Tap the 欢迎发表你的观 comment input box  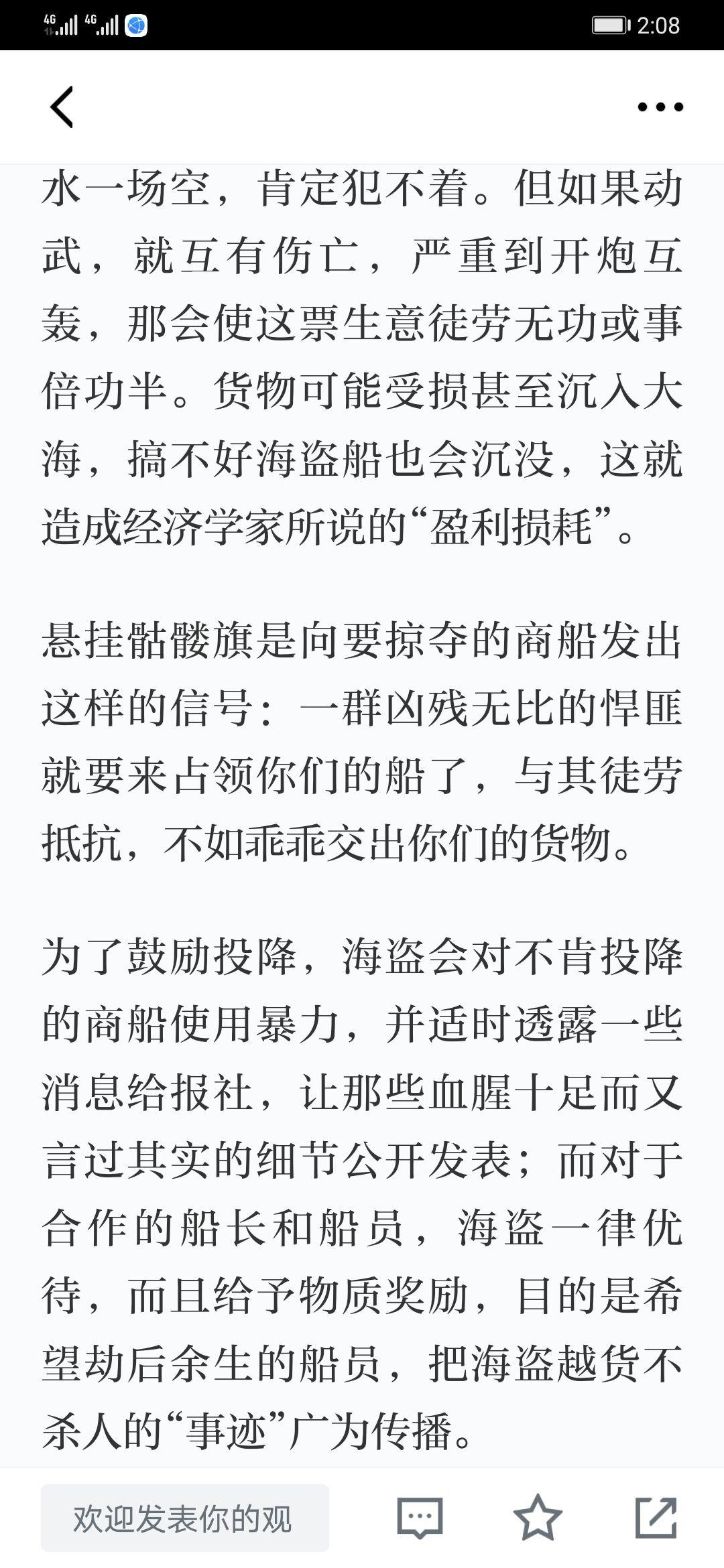pyautogui.click(x=185, y=1518)
